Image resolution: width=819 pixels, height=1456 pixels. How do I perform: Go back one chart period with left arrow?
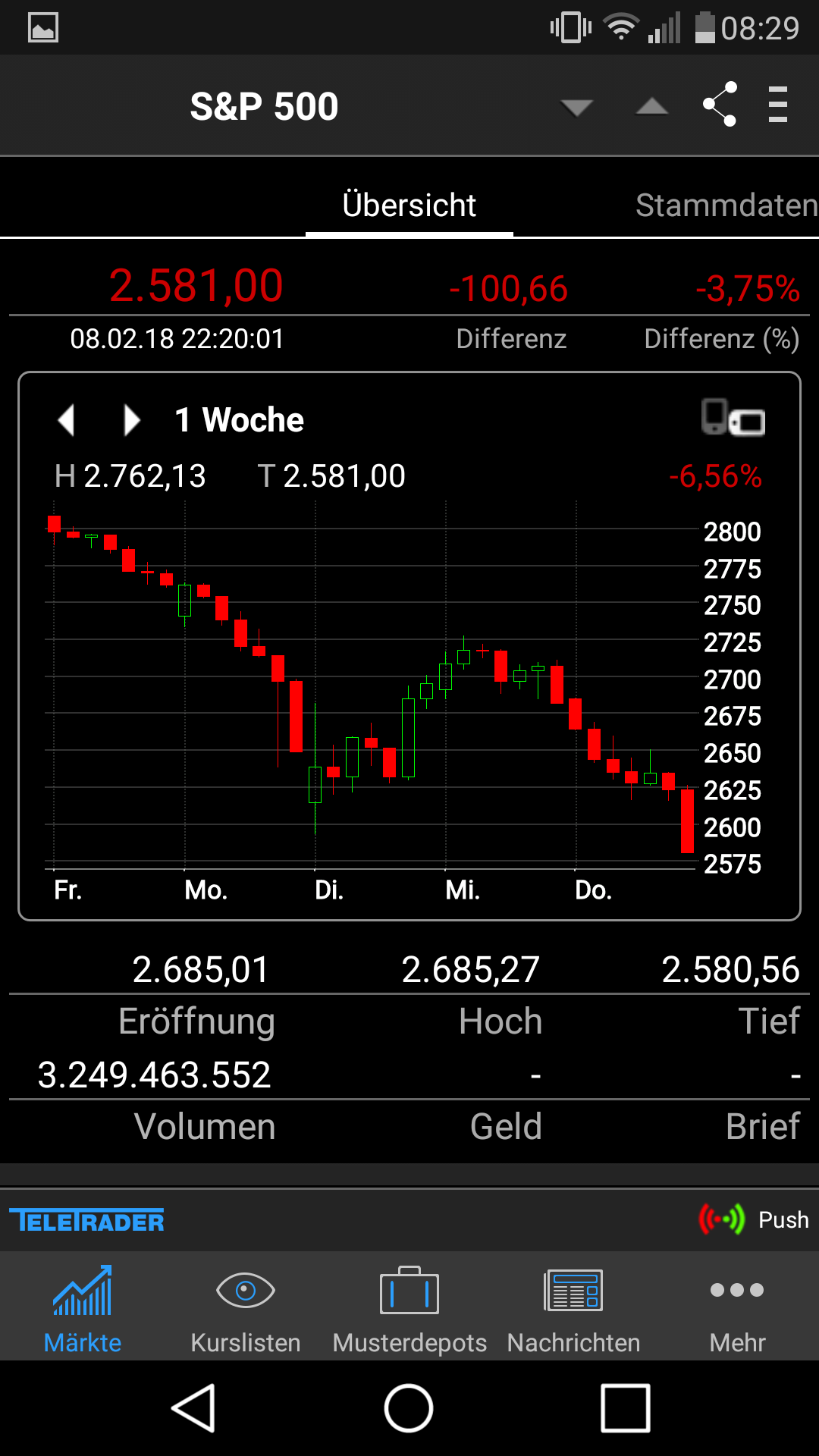tap(65, 419)
